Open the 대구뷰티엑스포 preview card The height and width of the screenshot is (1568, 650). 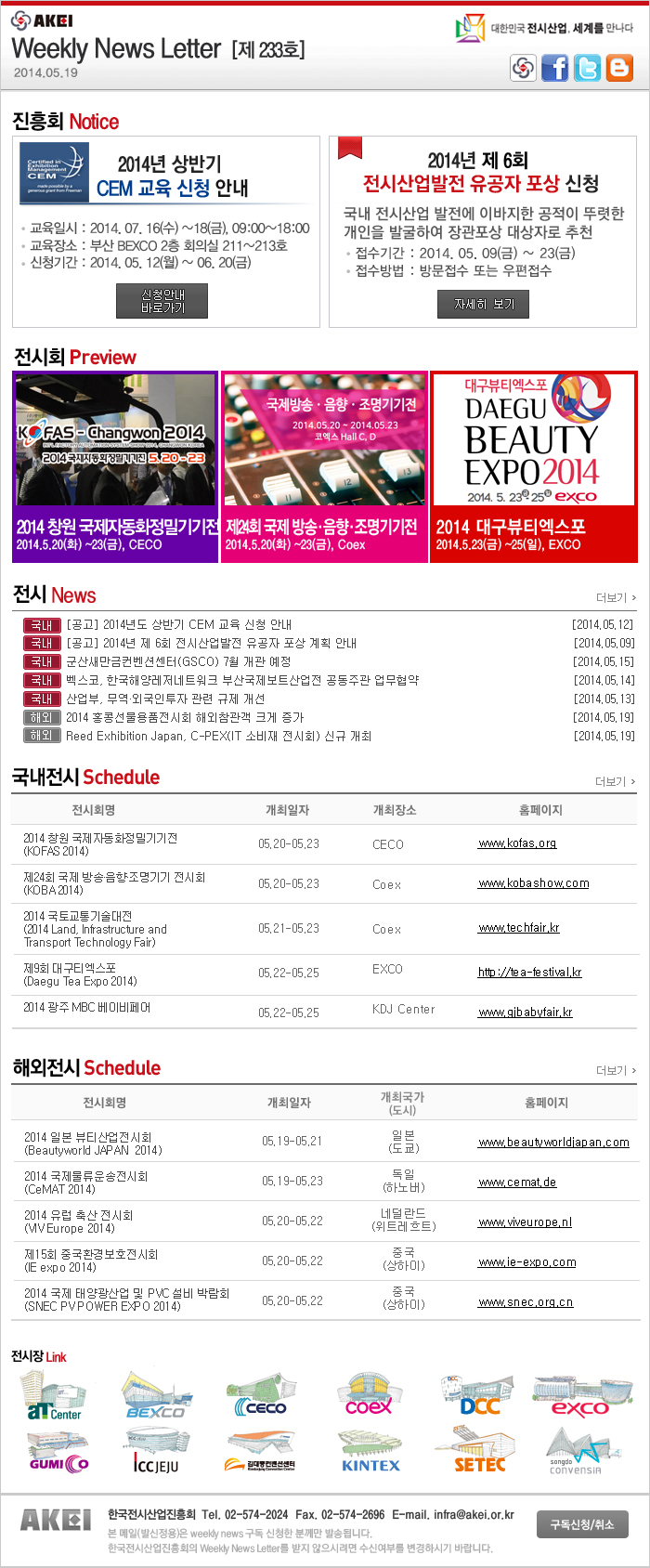(x=534, y=466)
